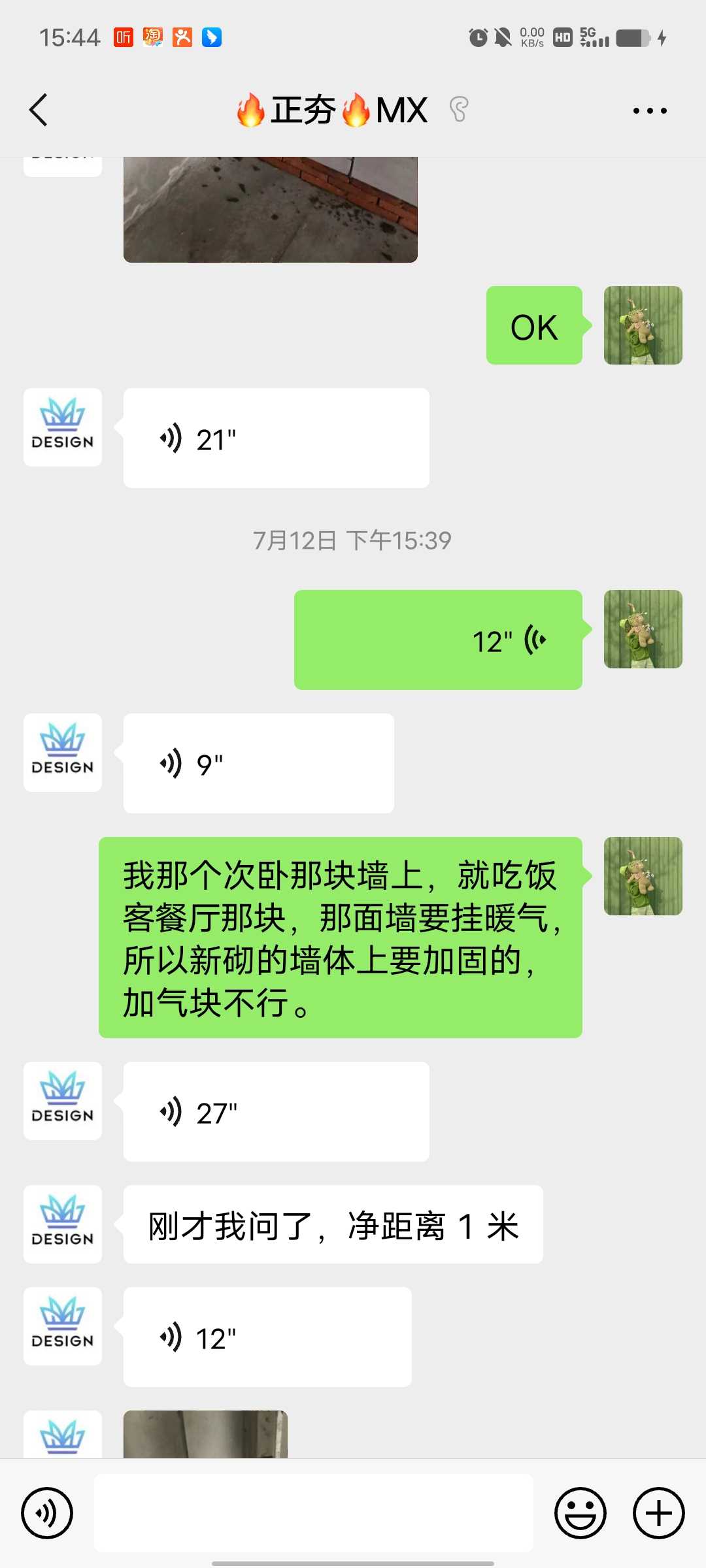This screenshot has width=706, height=1568.
Task: Open the emoji picker
Action: tap(580, 1513)
